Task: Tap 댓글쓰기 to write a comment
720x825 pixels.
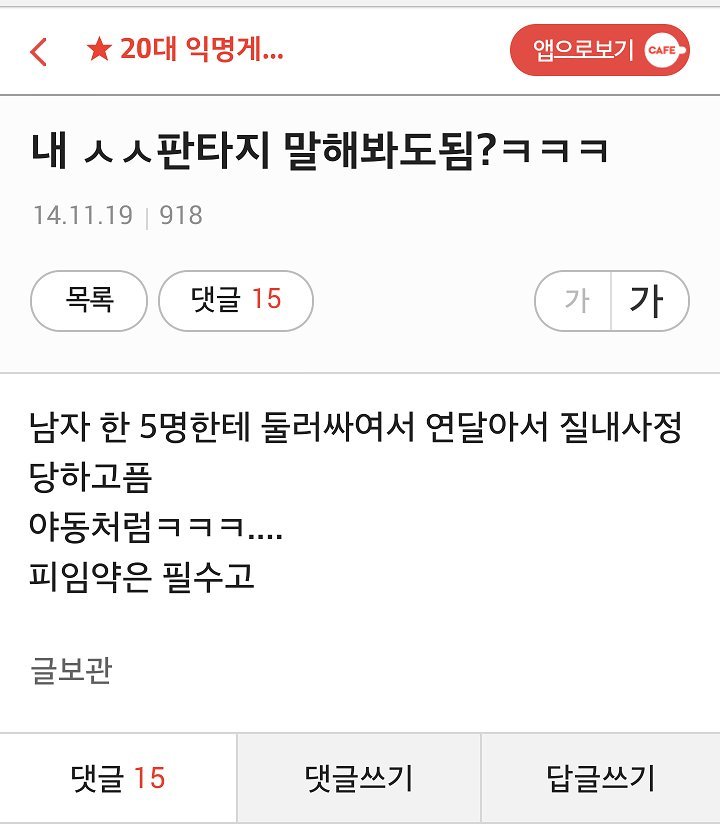Action: click(x=359, y=778)
